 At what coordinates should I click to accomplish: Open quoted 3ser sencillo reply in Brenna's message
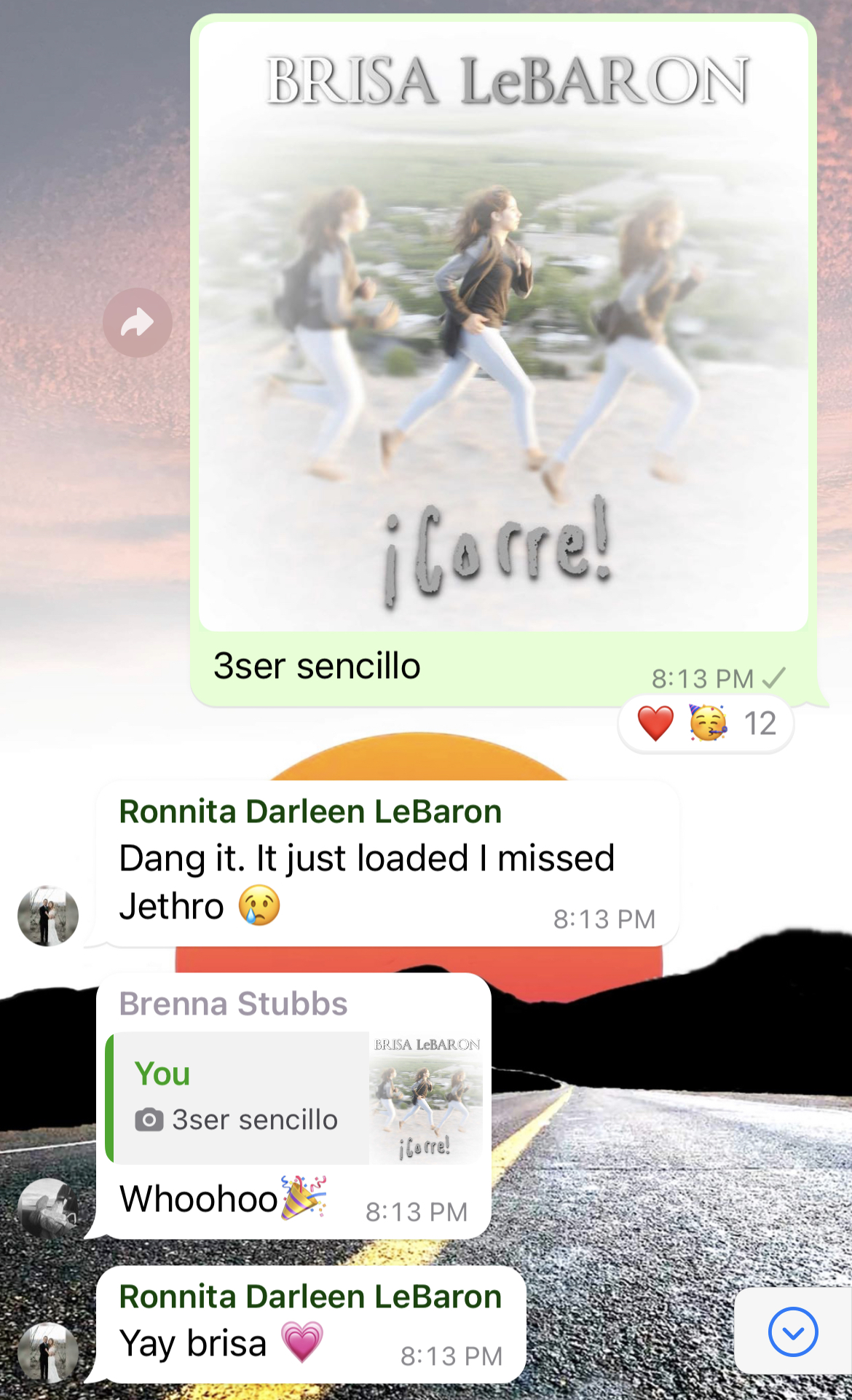(x=294, y=1097)
